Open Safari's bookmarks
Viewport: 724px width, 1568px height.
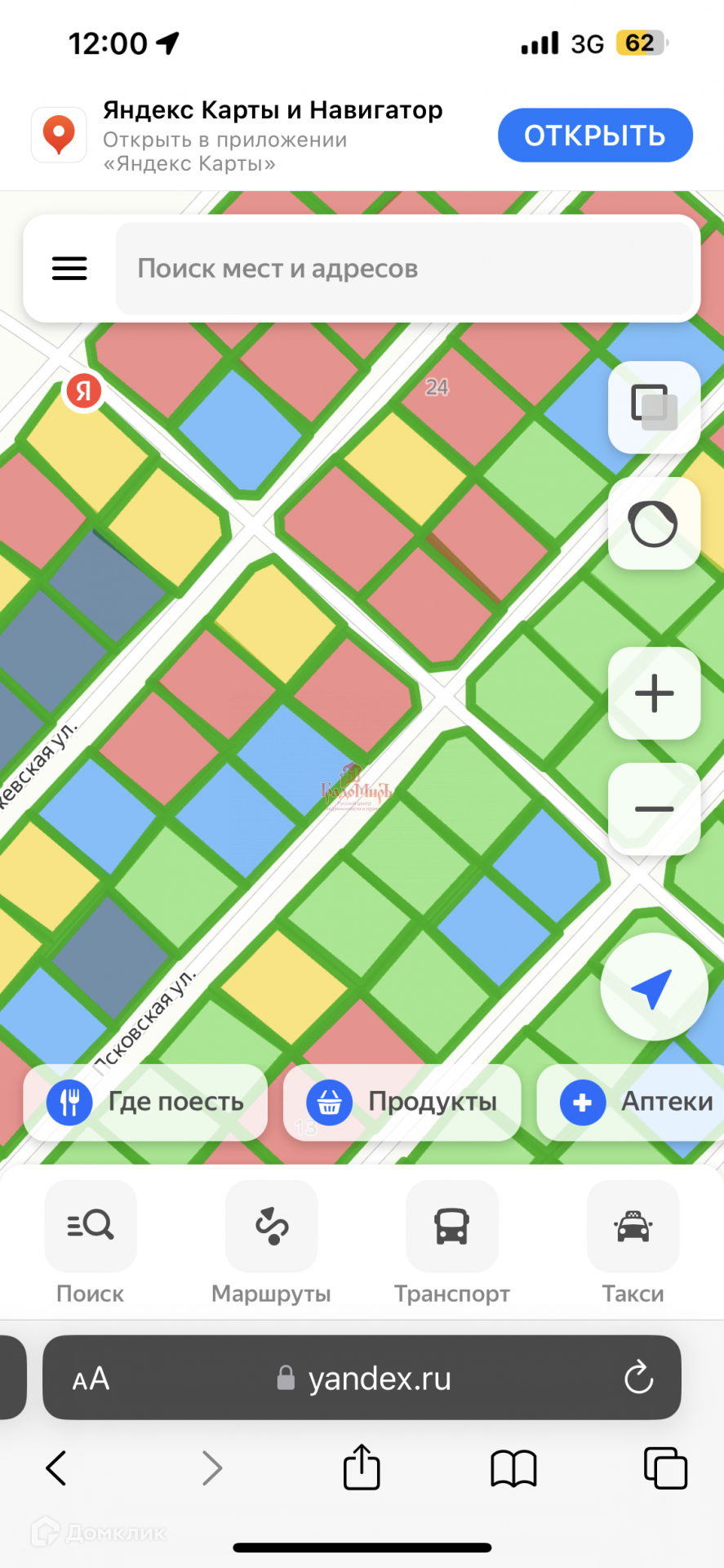pyautogui.click(x=513, y=1468)
